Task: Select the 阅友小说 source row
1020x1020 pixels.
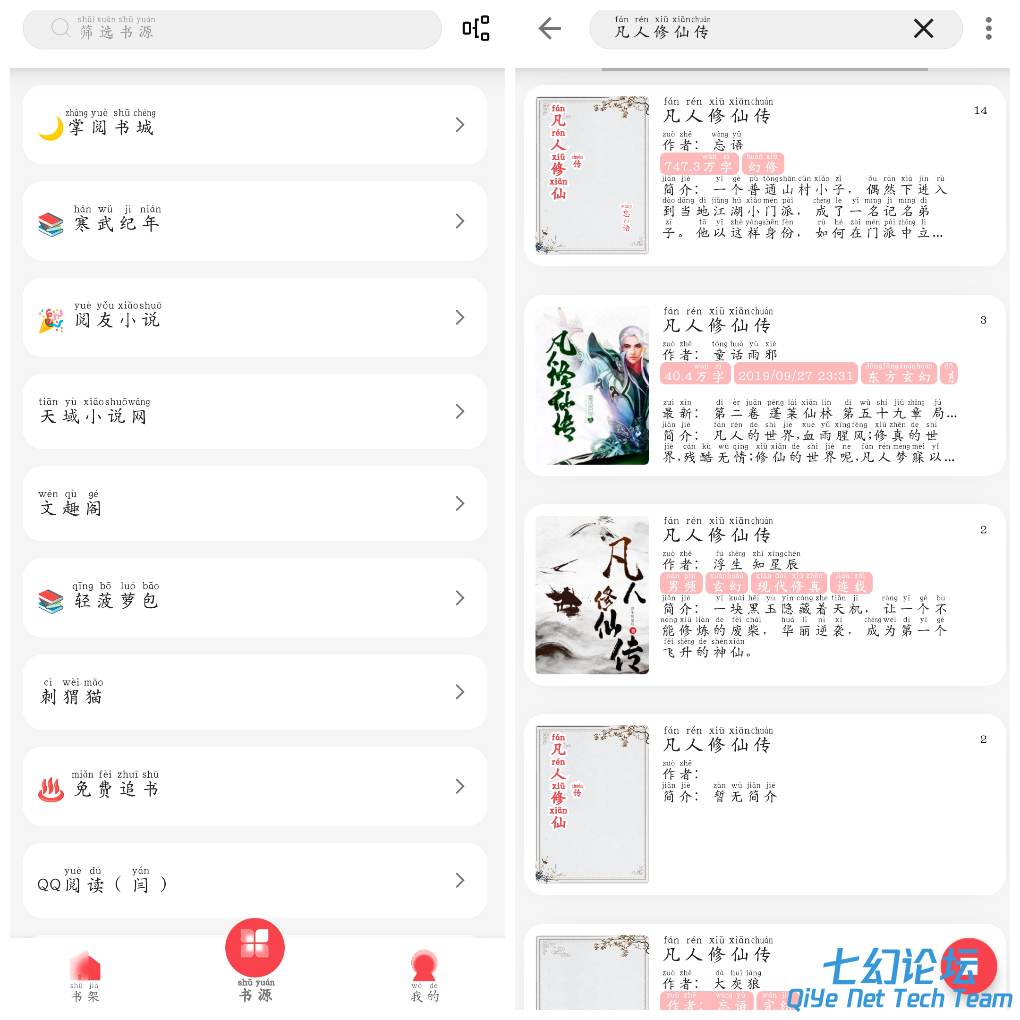Action: [254, 317]
